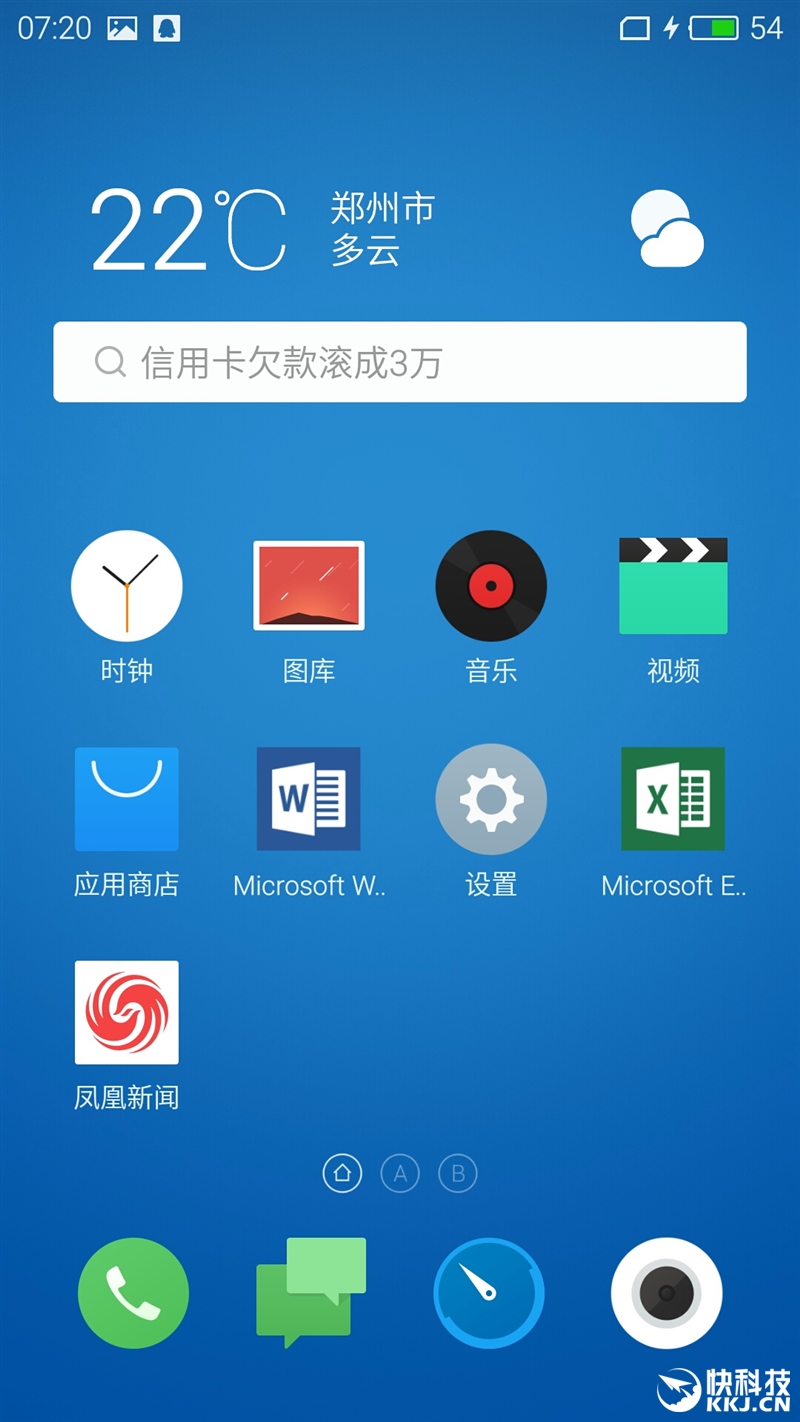Open 设置 Settings
This screenshot has height=1422, width=800.
pos(490,798)
